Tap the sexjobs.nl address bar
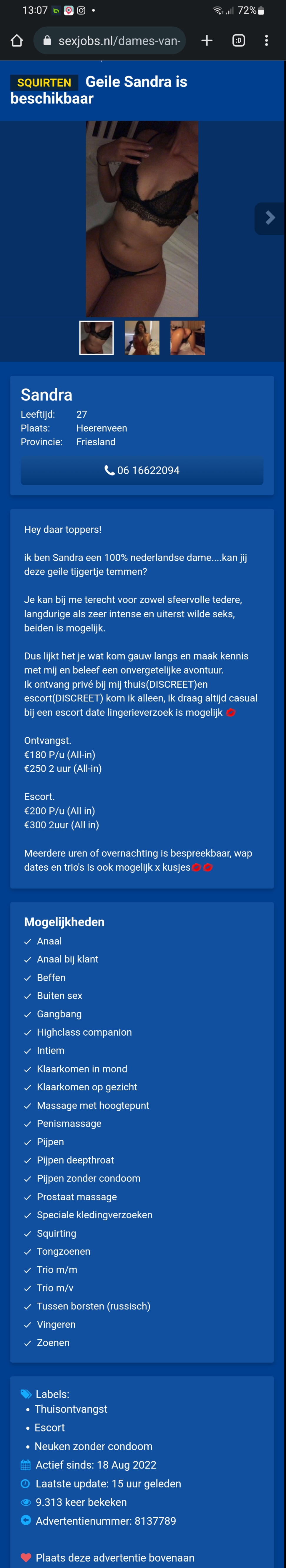 tap(109, 41)
